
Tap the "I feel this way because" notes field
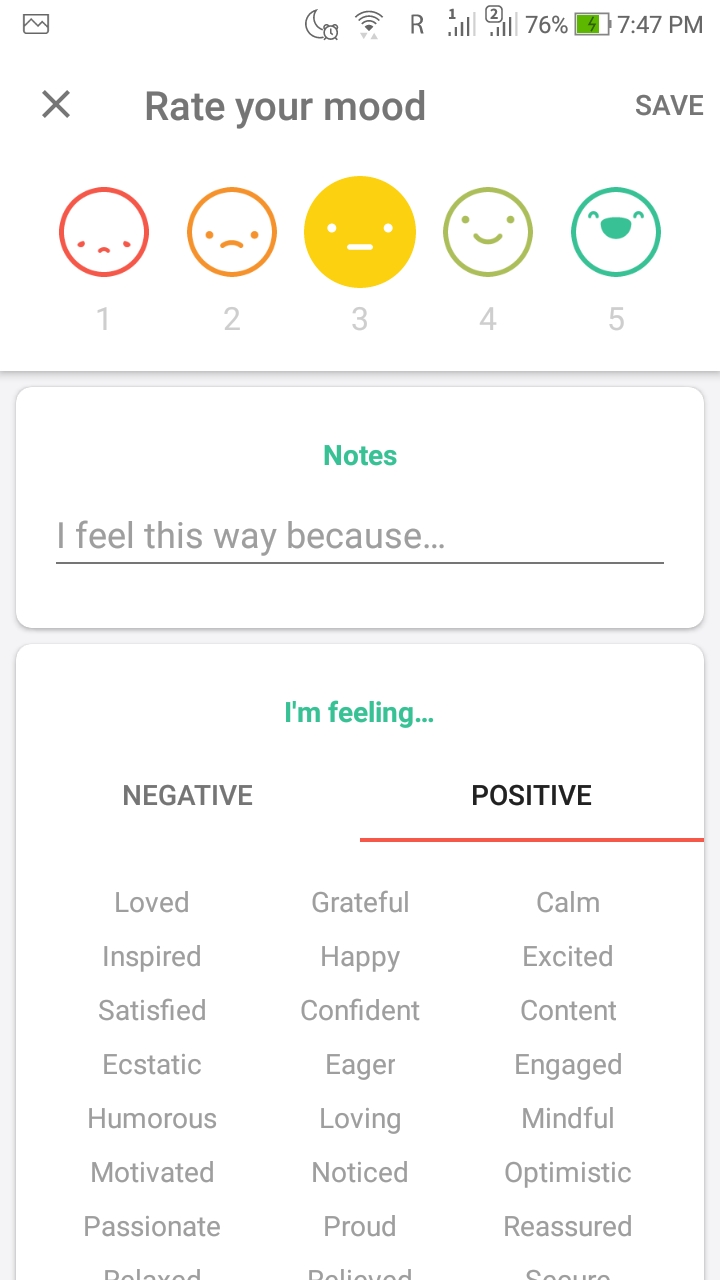point(360,537)
